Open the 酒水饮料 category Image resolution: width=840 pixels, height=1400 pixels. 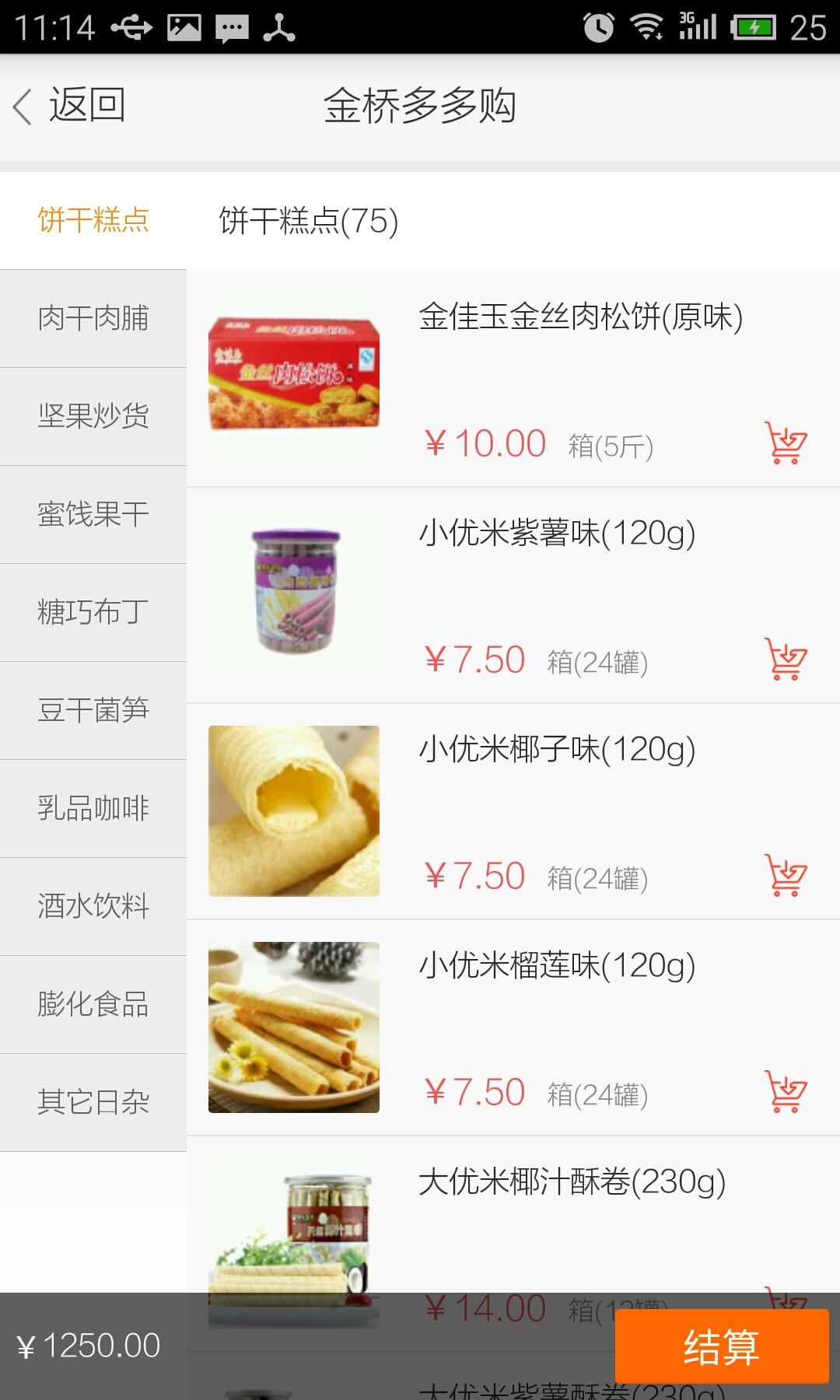[93, 906]
